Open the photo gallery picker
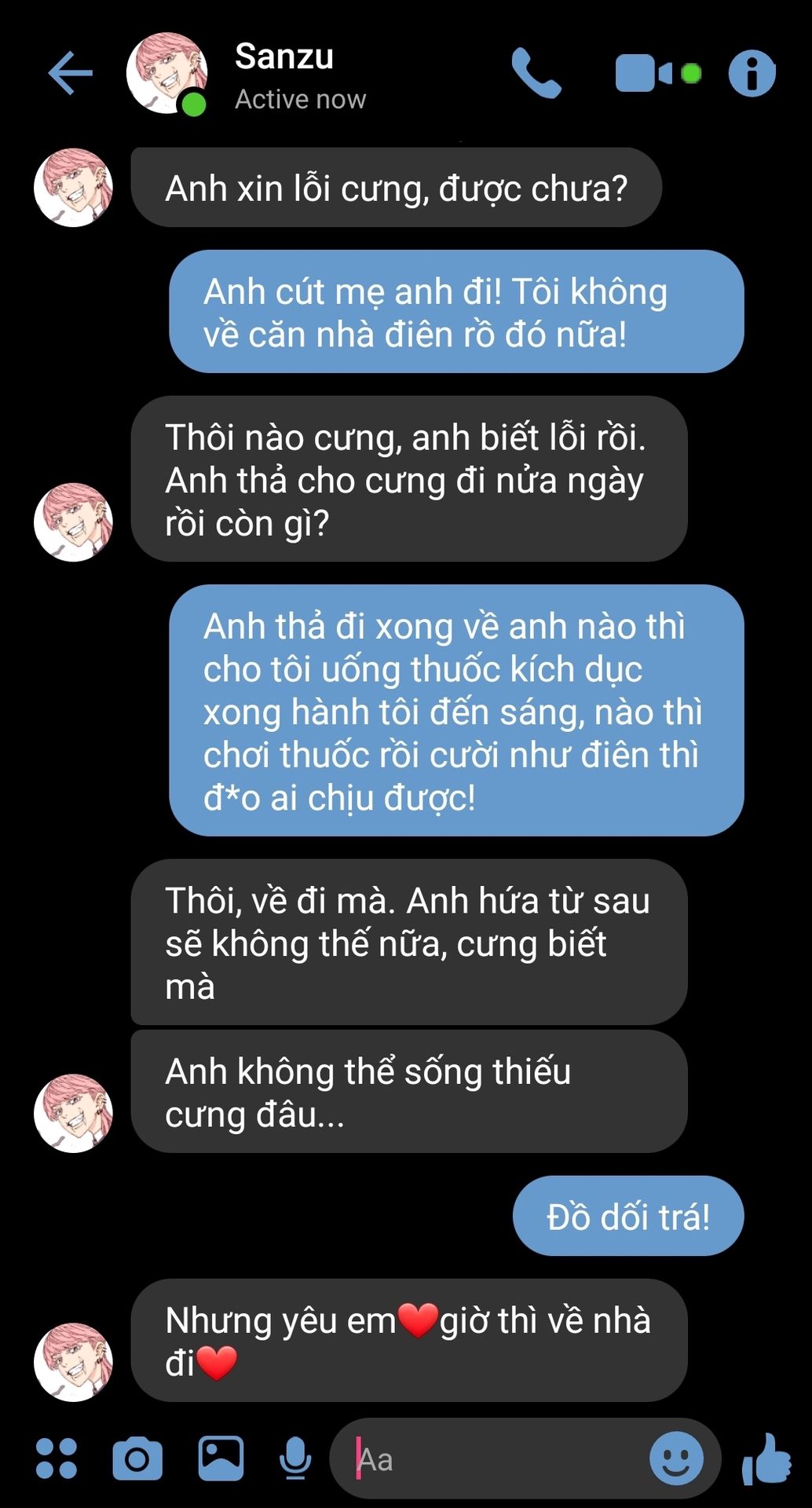Image resolution: width=812 pixels, height=1508 pixels. 221,1459
